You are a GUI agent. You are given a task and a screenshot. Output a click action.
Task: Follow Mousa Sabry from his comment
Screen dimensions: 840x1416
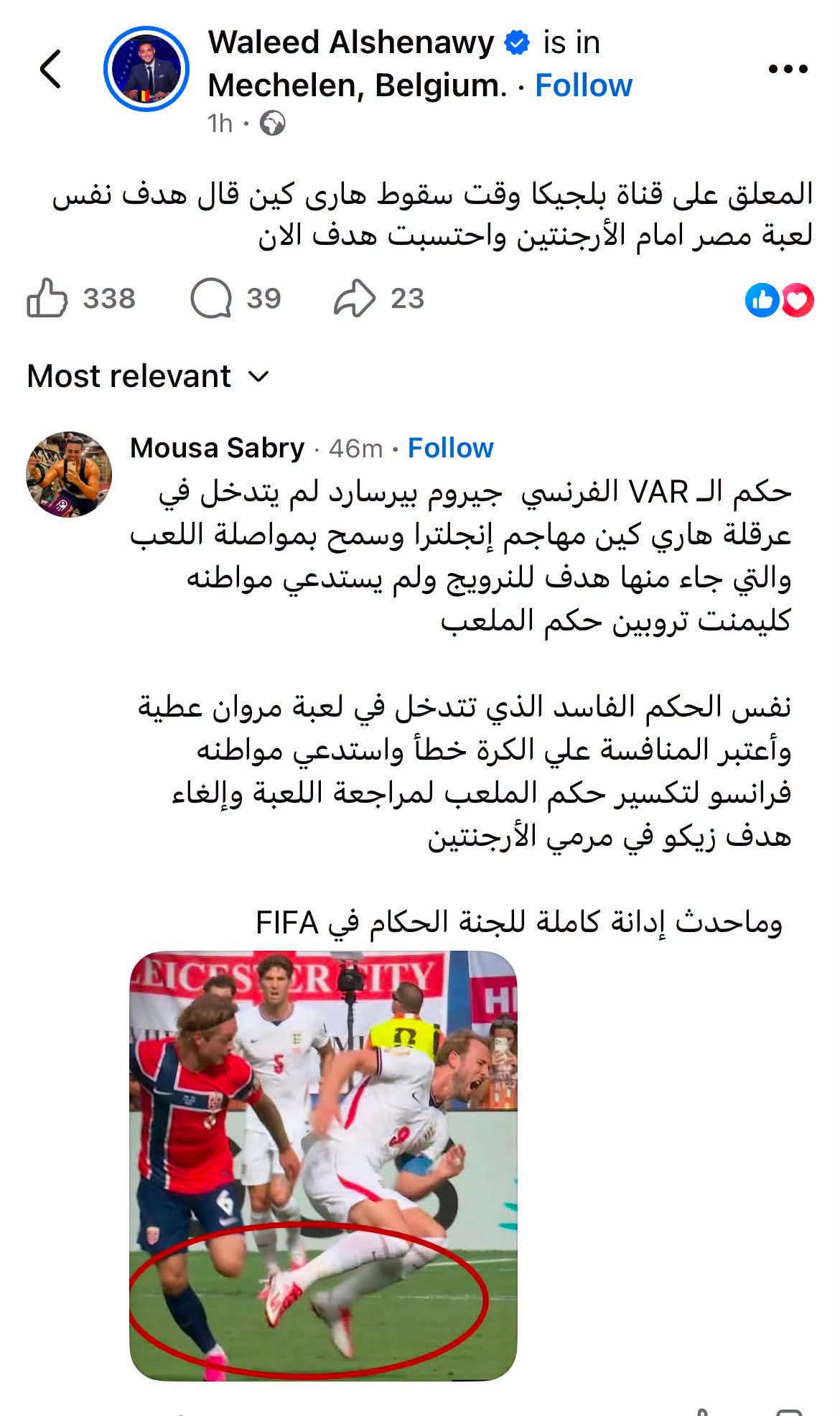(x=451, y=448)
